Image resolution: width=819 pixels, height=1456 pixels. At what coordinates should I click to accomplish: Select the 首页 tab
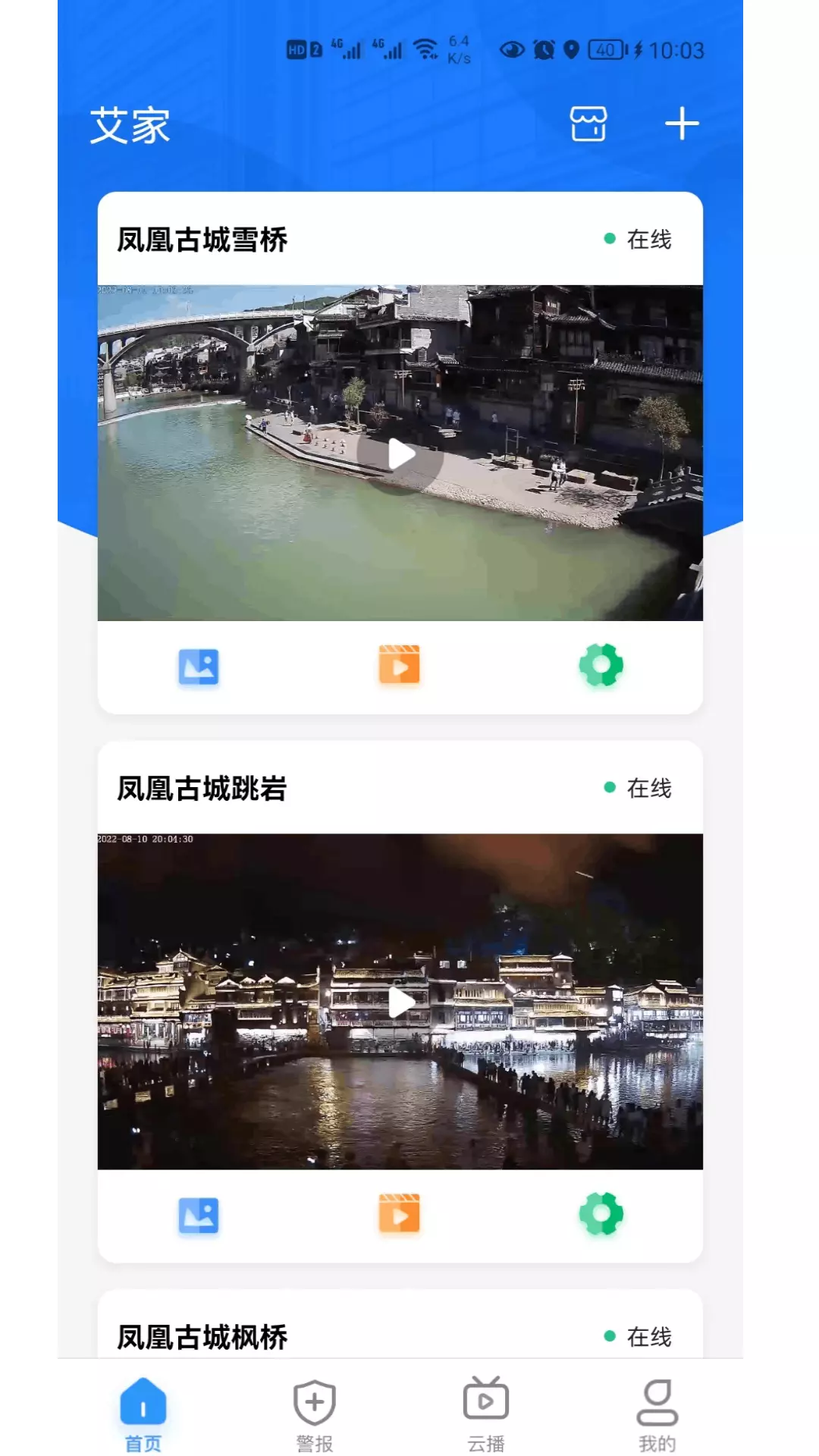click(143, 1415)
